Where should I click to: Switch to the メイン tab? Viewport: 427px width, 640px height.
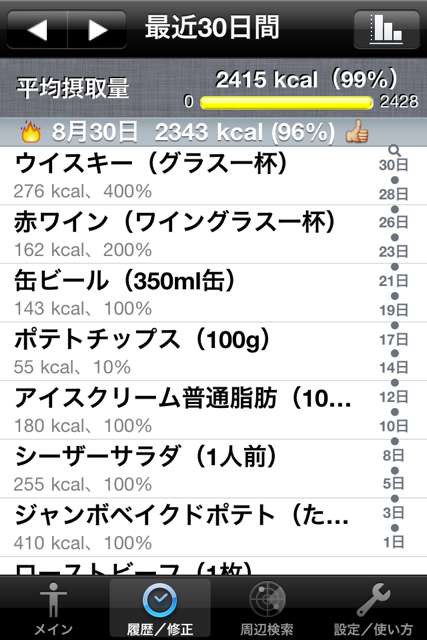pos(53,608)
